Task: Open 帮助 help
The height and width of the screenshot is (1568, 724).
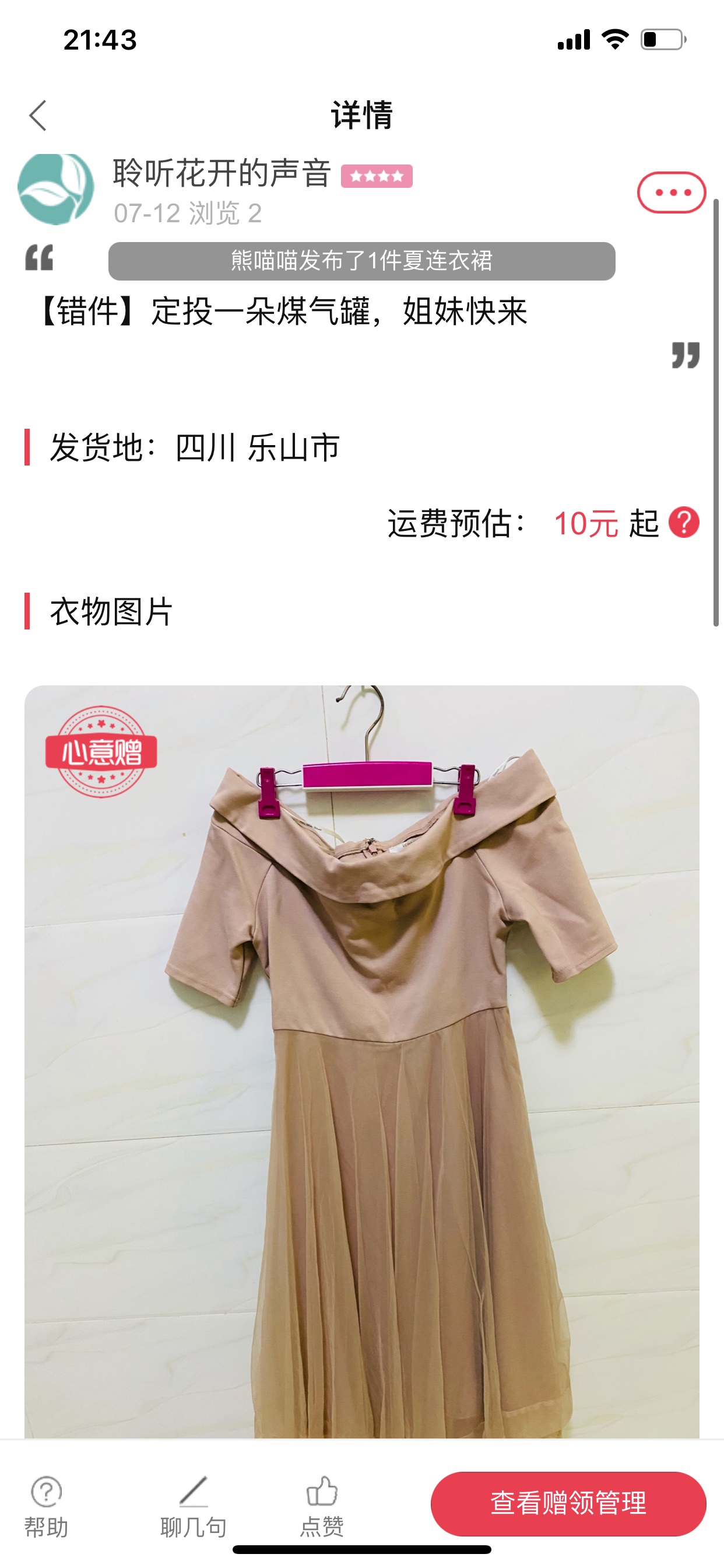Action: (x=46, y=1504)
